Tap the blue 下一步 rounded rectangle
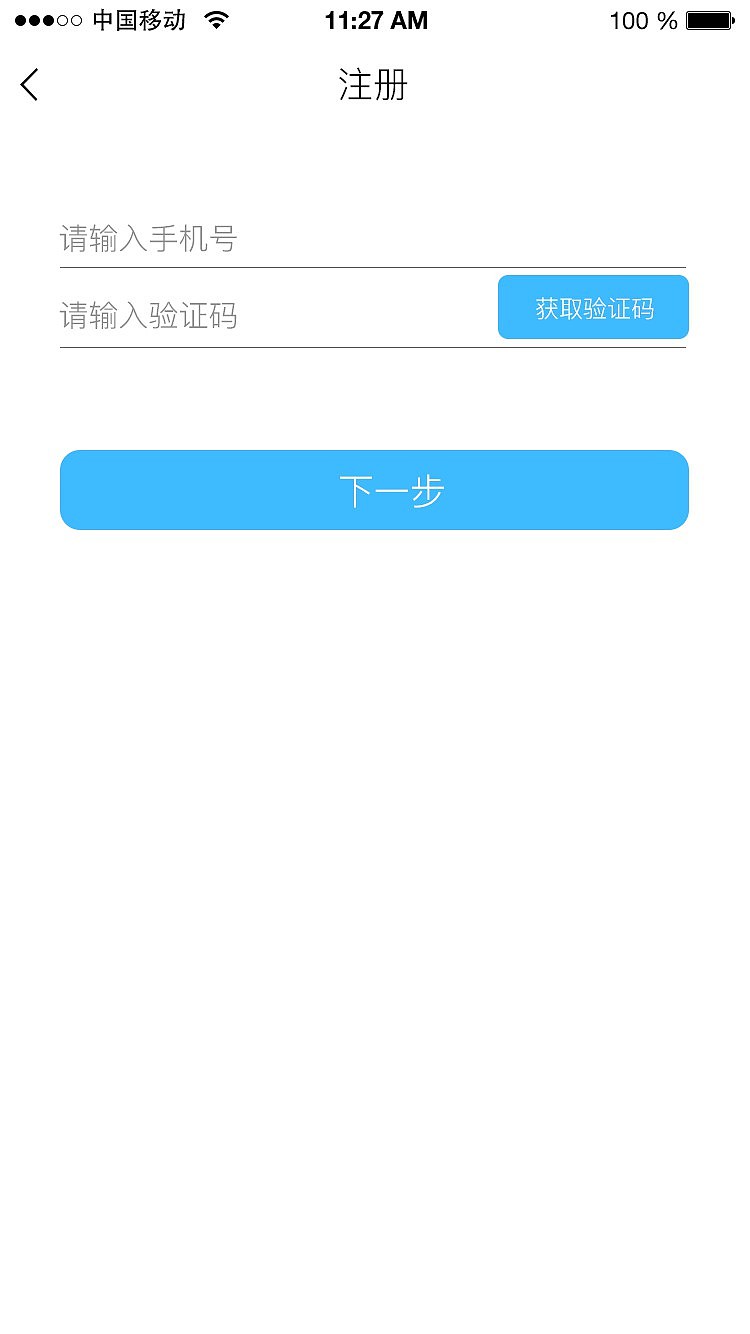 pyautogui.click(x=374, y=490)
